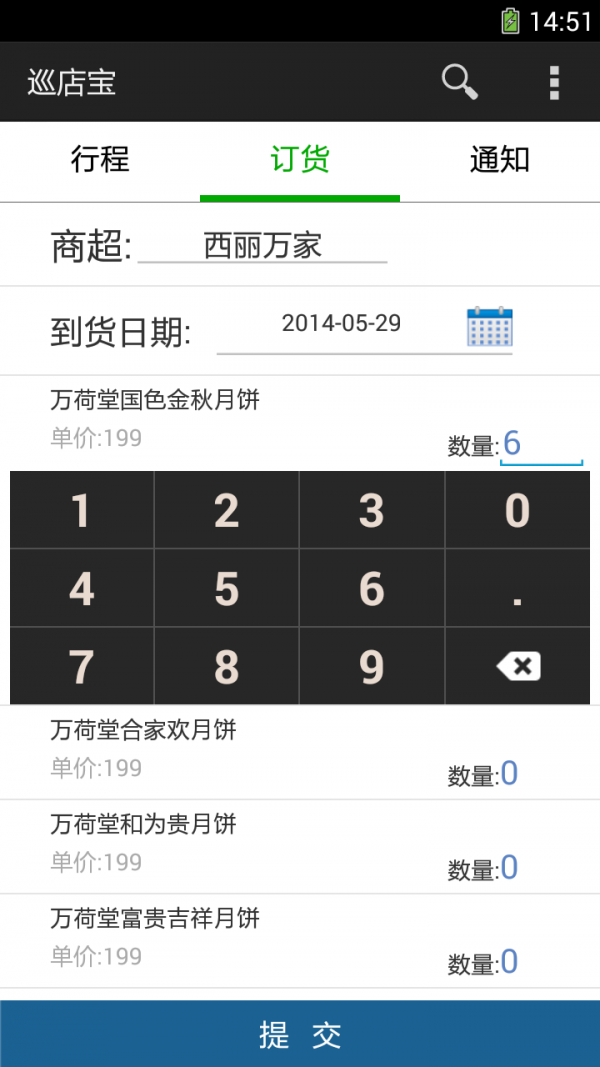
Task: Edit quantity for 万荷堂国色金秋月饼
Action: 540,444
